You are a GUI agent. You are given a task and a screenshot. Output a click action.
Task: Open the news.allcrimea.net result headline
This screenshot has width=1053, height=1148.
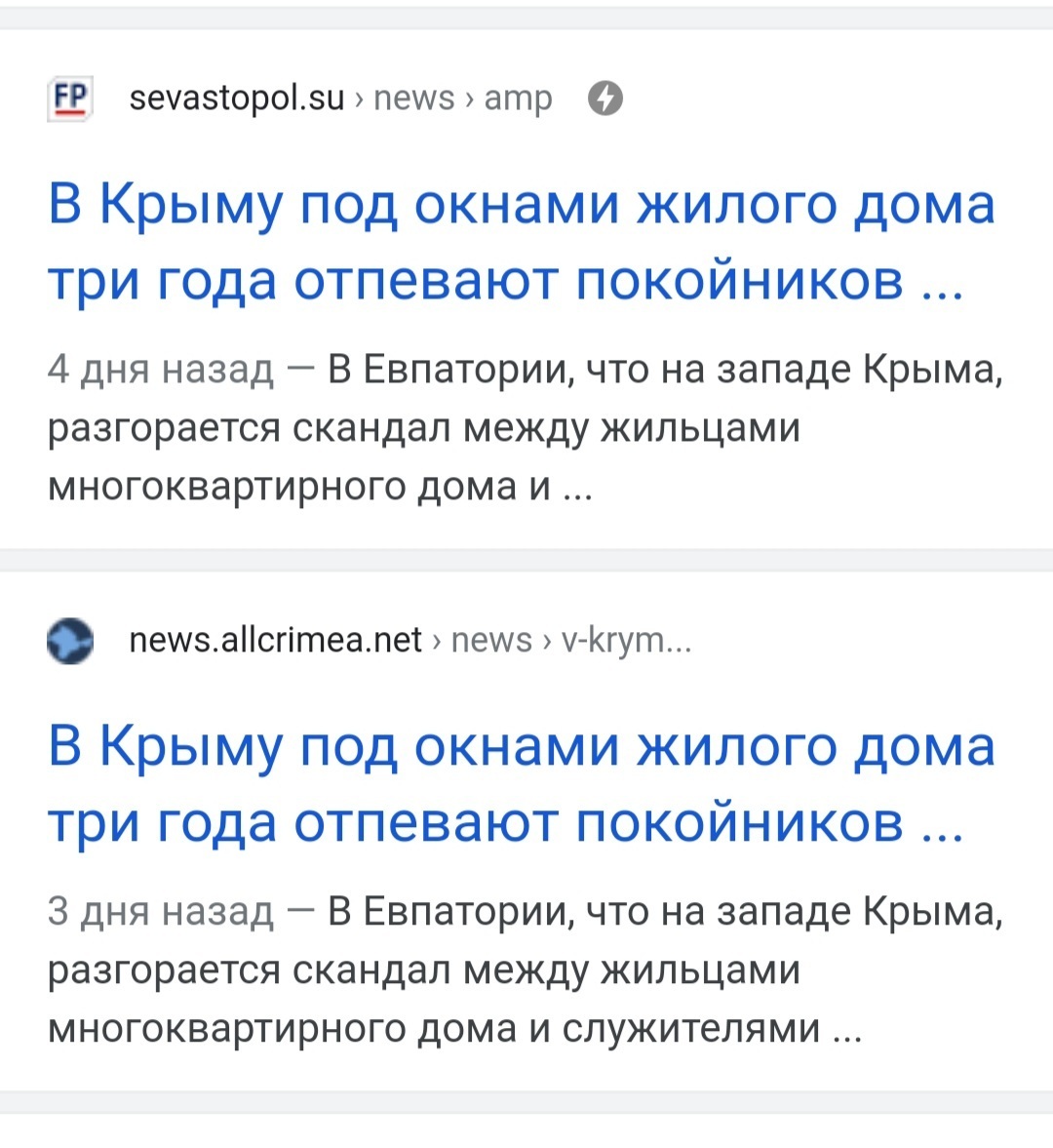[521, 785]
